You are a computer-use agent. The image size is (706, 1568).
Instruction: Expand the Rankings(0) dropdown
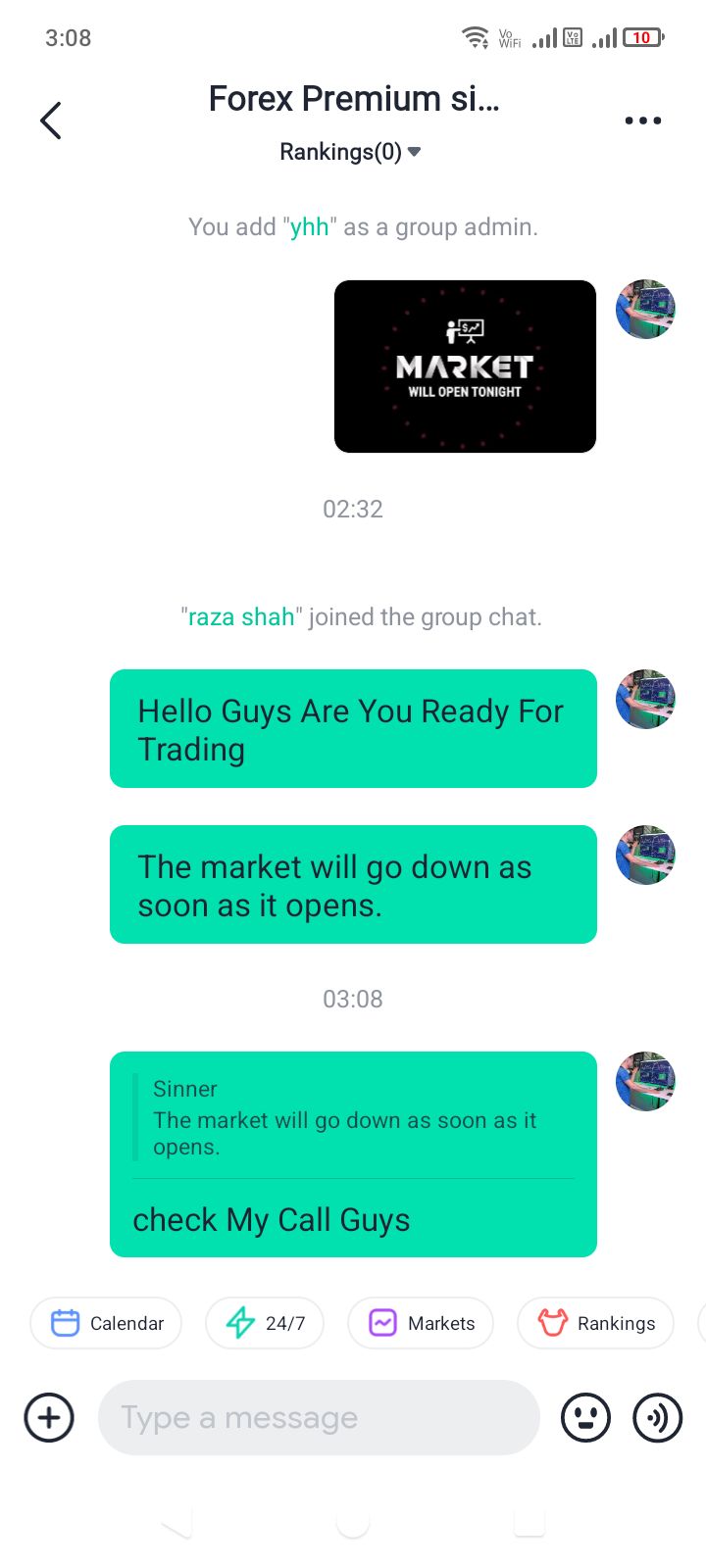click(x=351, y=152)
